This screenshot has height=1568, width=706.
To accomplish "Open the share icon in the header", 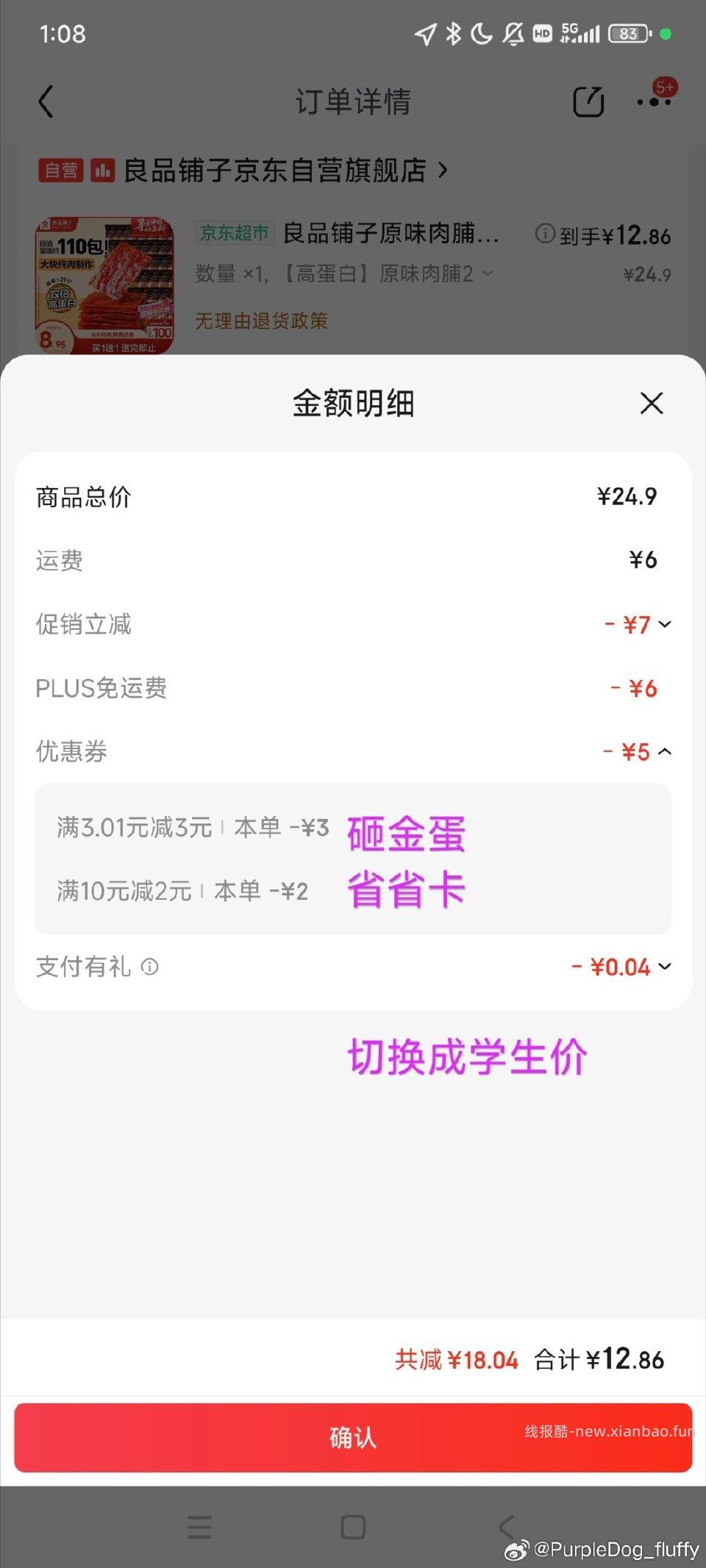I will point(588,102).
